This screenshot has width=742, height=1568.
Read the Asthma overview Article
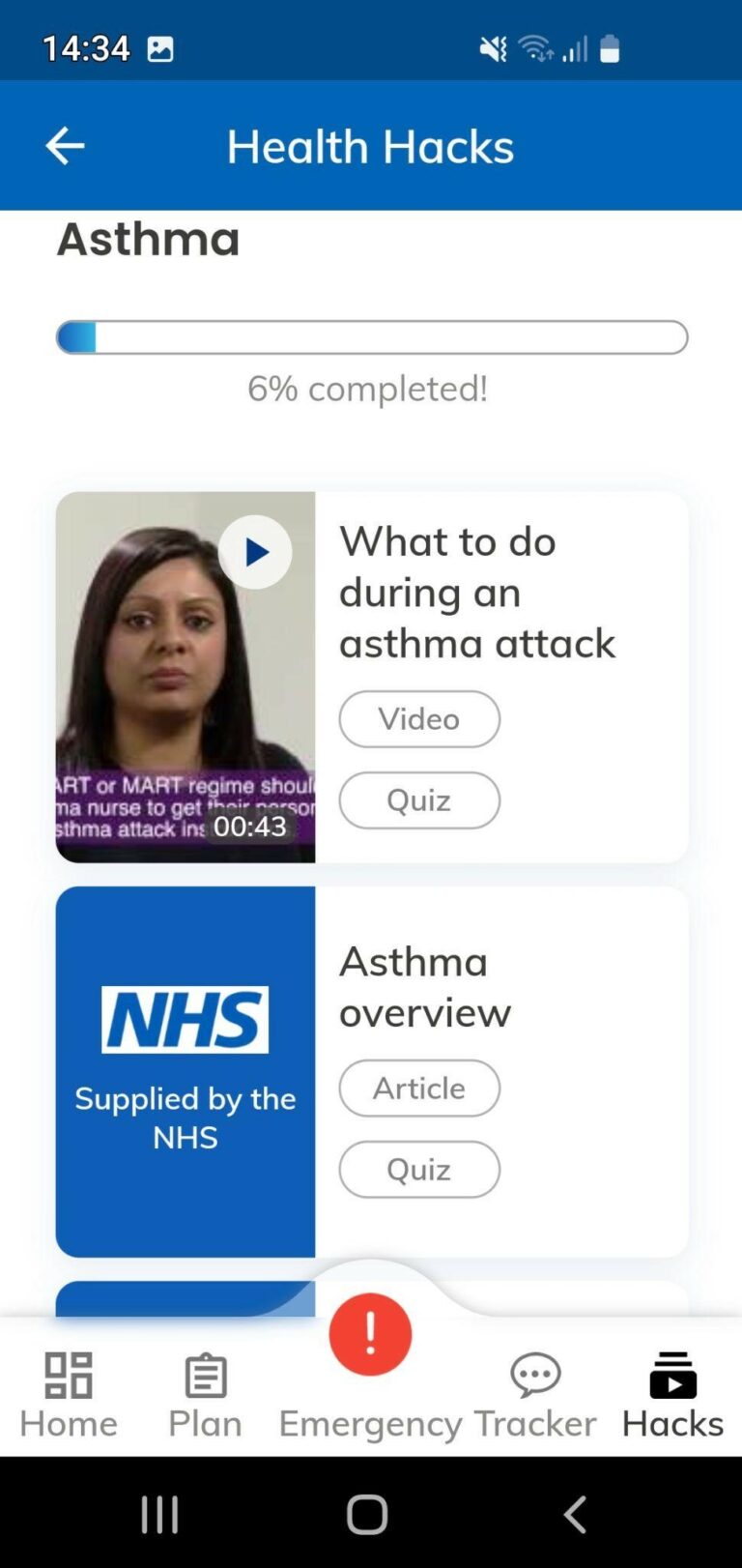point(418,1088)
